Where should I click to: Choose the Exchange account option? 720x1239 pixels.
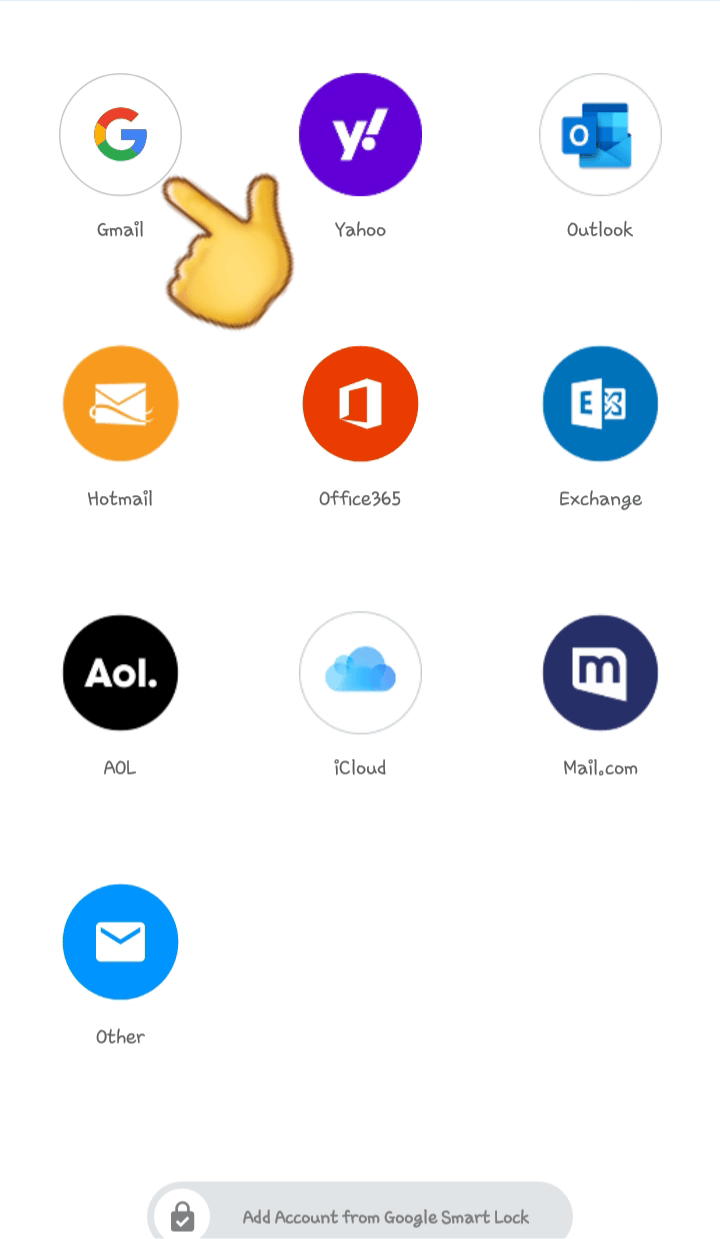pos(600,403)
